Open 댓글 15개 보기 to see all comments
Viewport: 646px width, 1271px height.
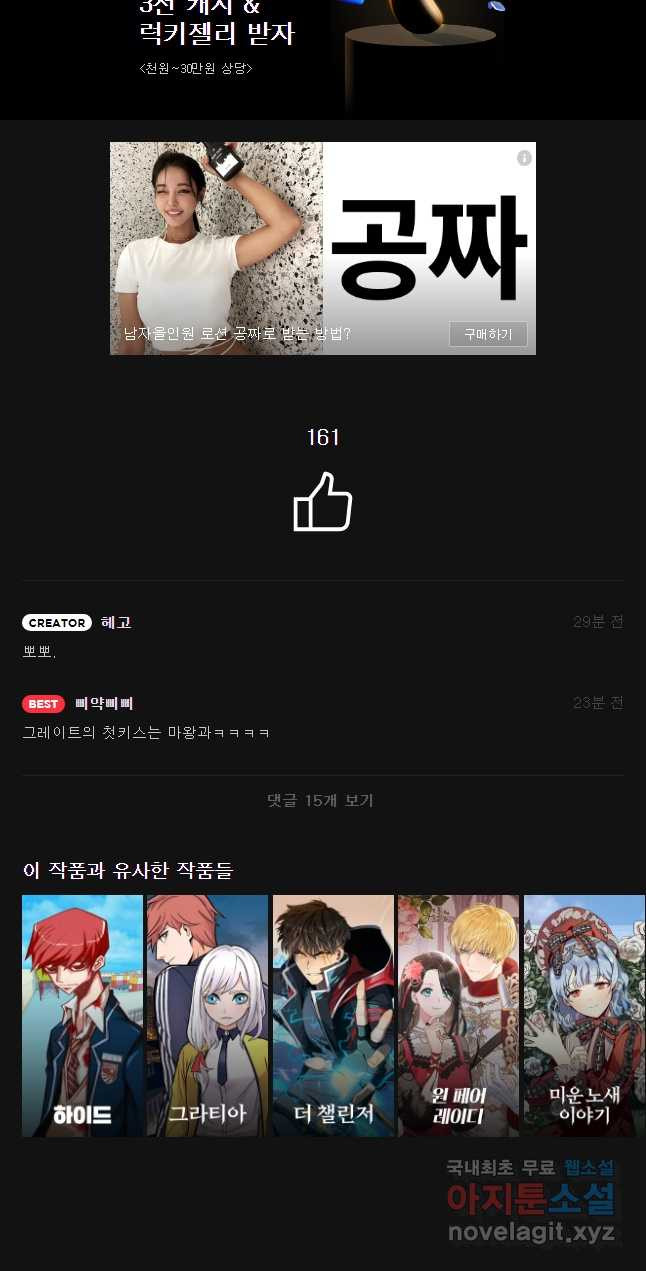(x=321, y=801)
